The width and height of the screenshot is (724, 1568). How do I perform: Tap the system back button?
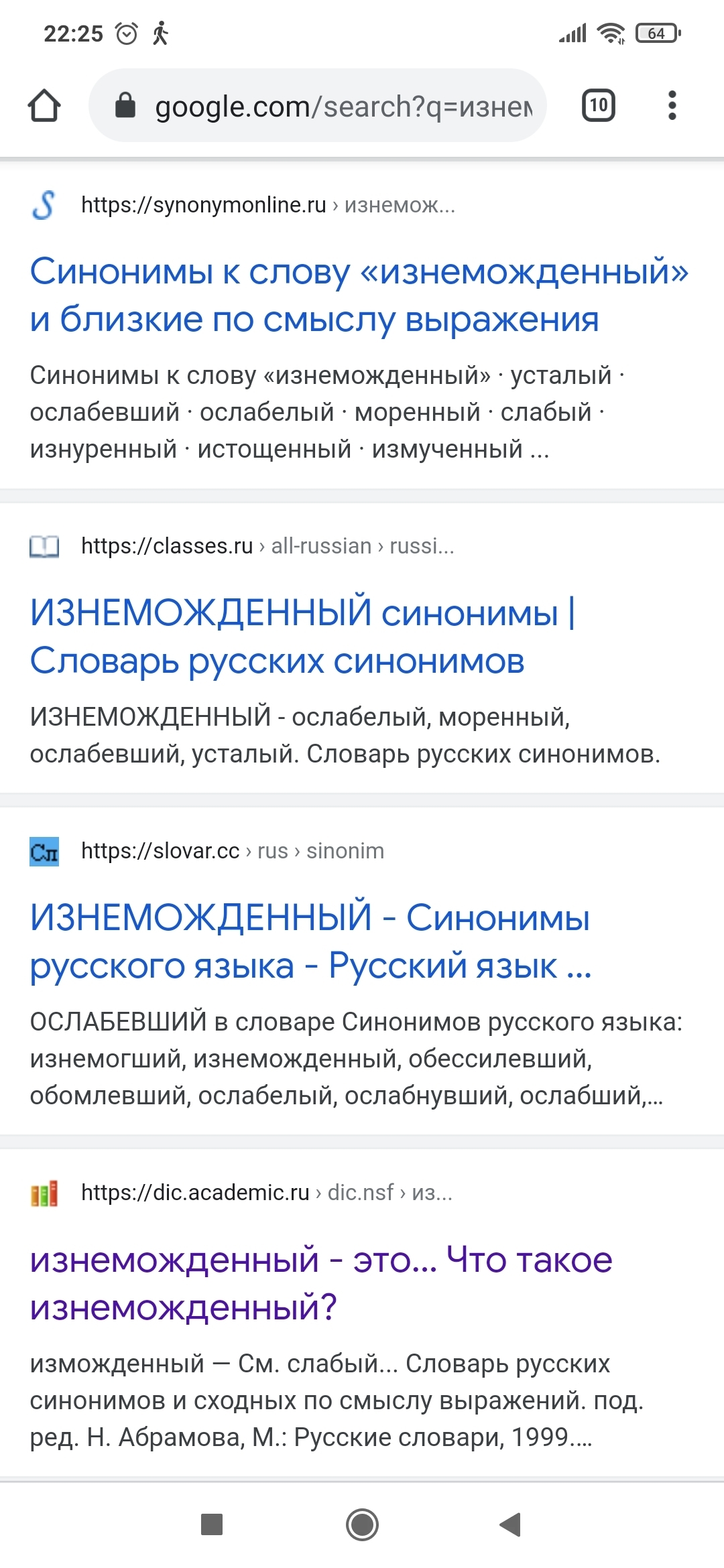pyautogui.click(x=510, y=1524)
